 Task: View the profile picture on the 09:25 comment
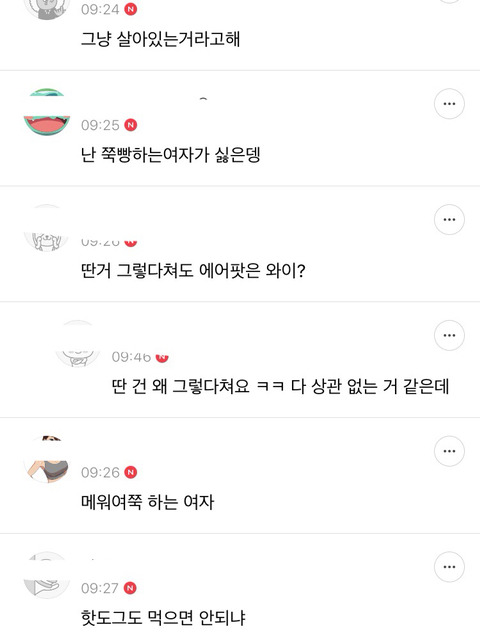pyautogui.click(x=47, y=112)
